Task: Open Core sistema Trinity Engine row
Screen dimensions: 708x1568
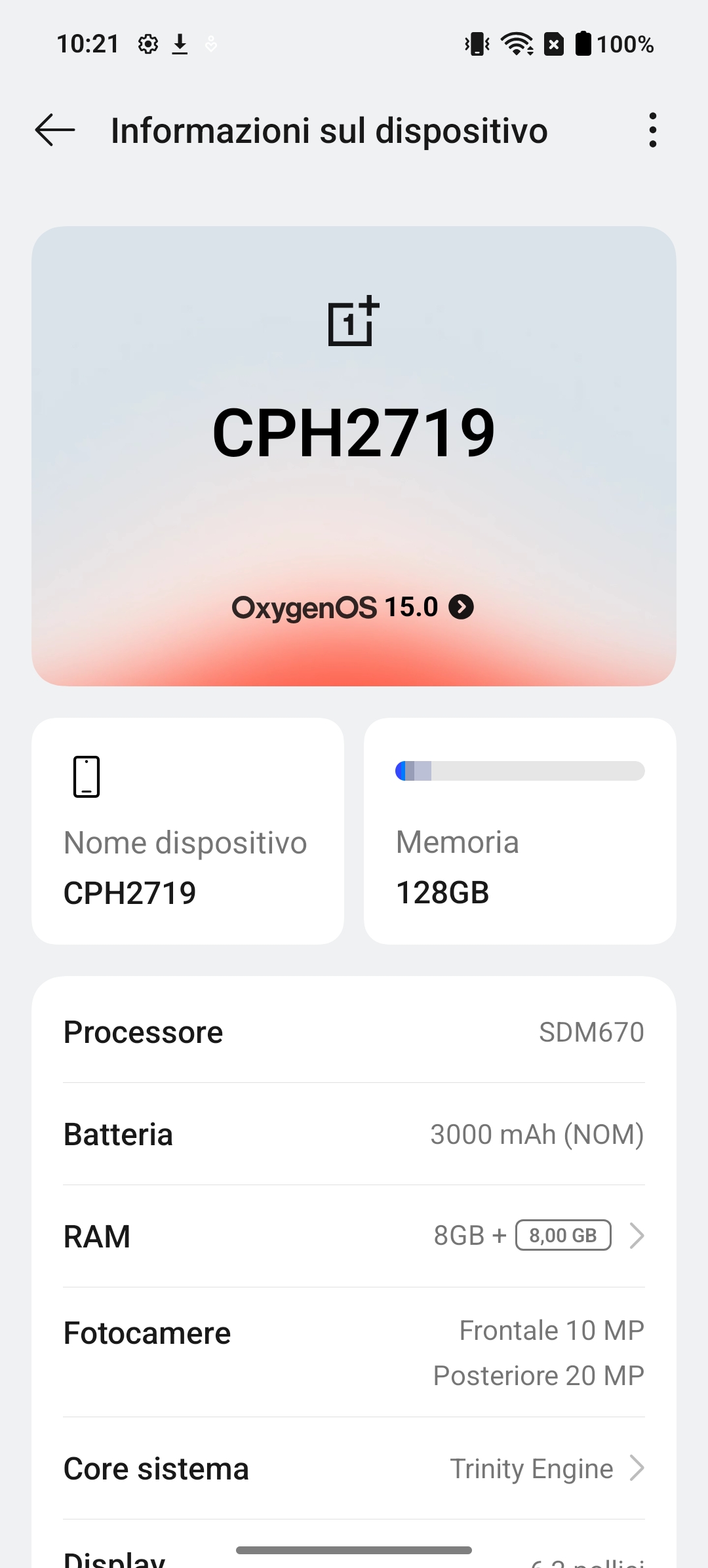Action: [x=354, y=1468]
